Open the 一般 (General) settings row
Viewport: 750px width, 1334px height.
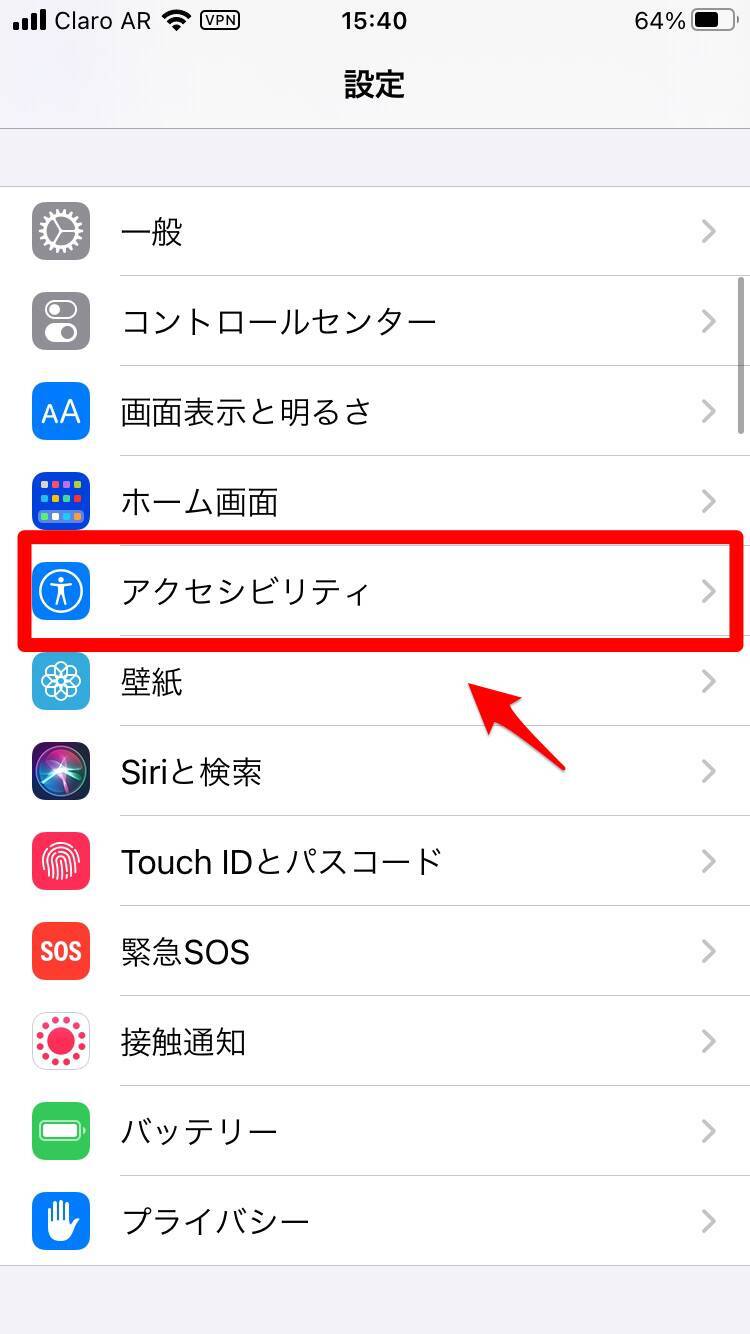pyautogui.click(x=375, y=232)
